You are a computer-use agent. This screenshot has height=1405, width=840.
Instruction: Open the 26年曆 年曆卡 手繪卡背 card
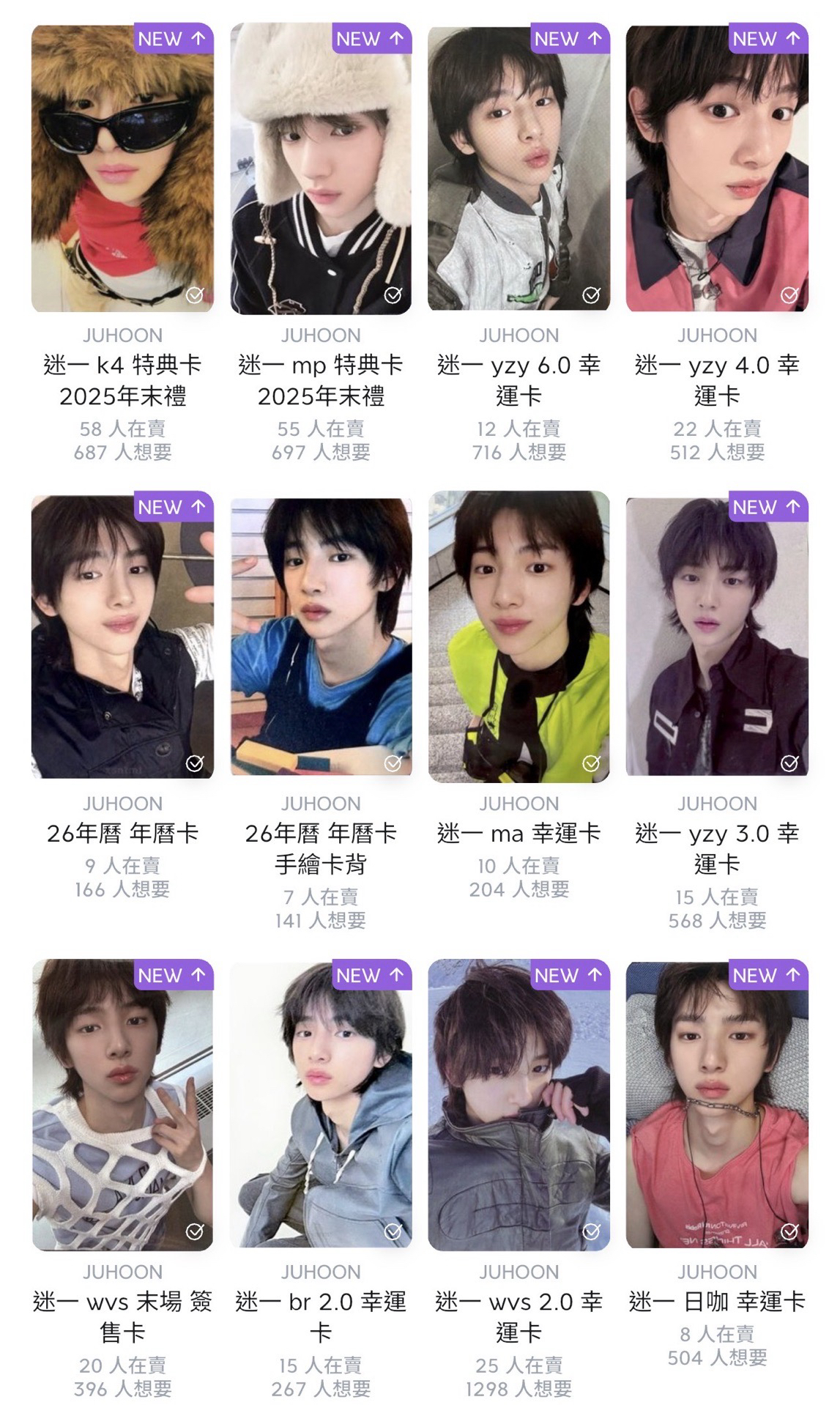click(321, 636)
